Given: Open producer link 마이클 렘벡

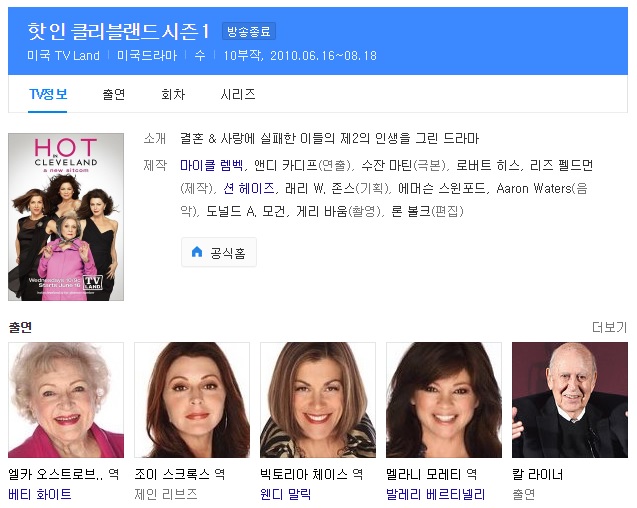Looking at the screenshot, I should coord(211,165).
